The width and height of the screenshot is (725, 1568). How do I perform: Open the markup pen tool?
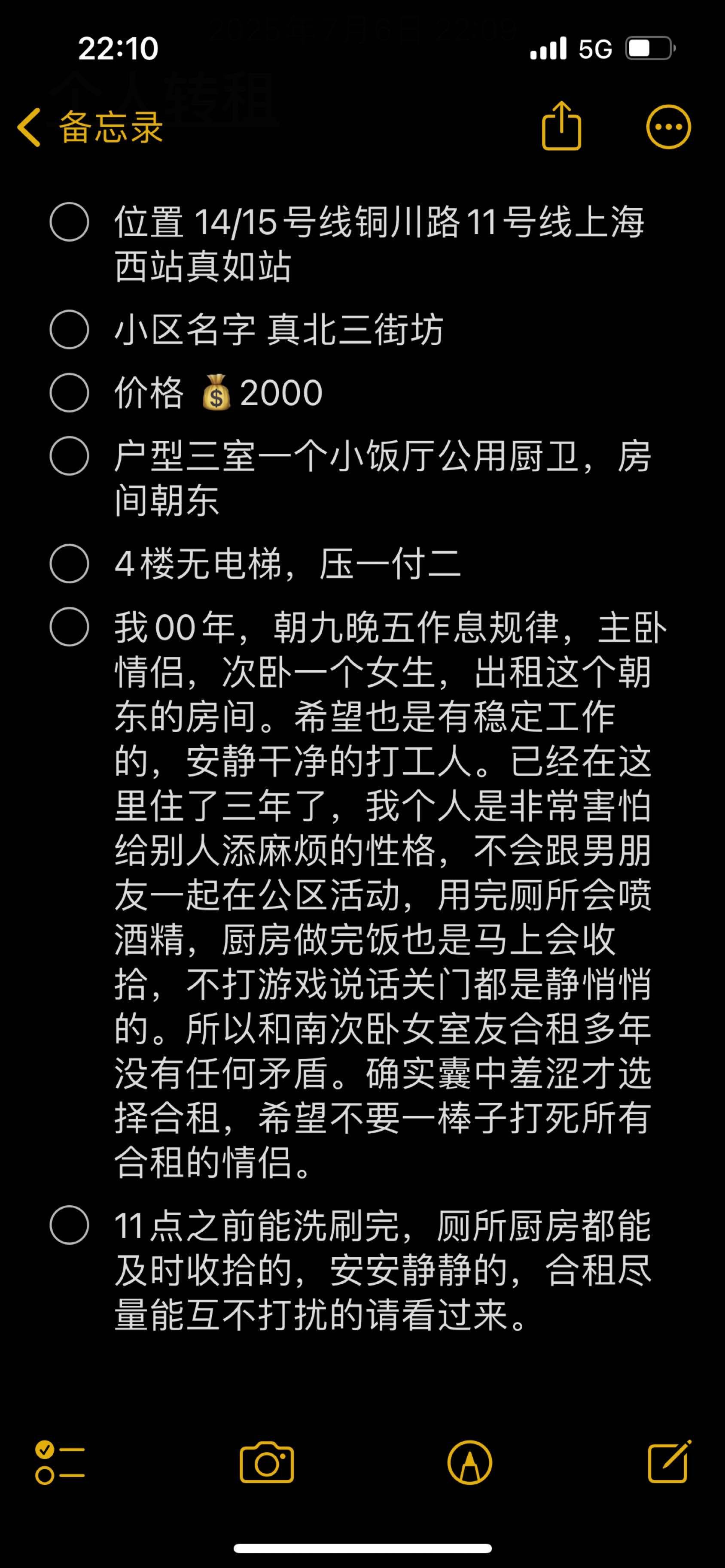point(470,1463)
